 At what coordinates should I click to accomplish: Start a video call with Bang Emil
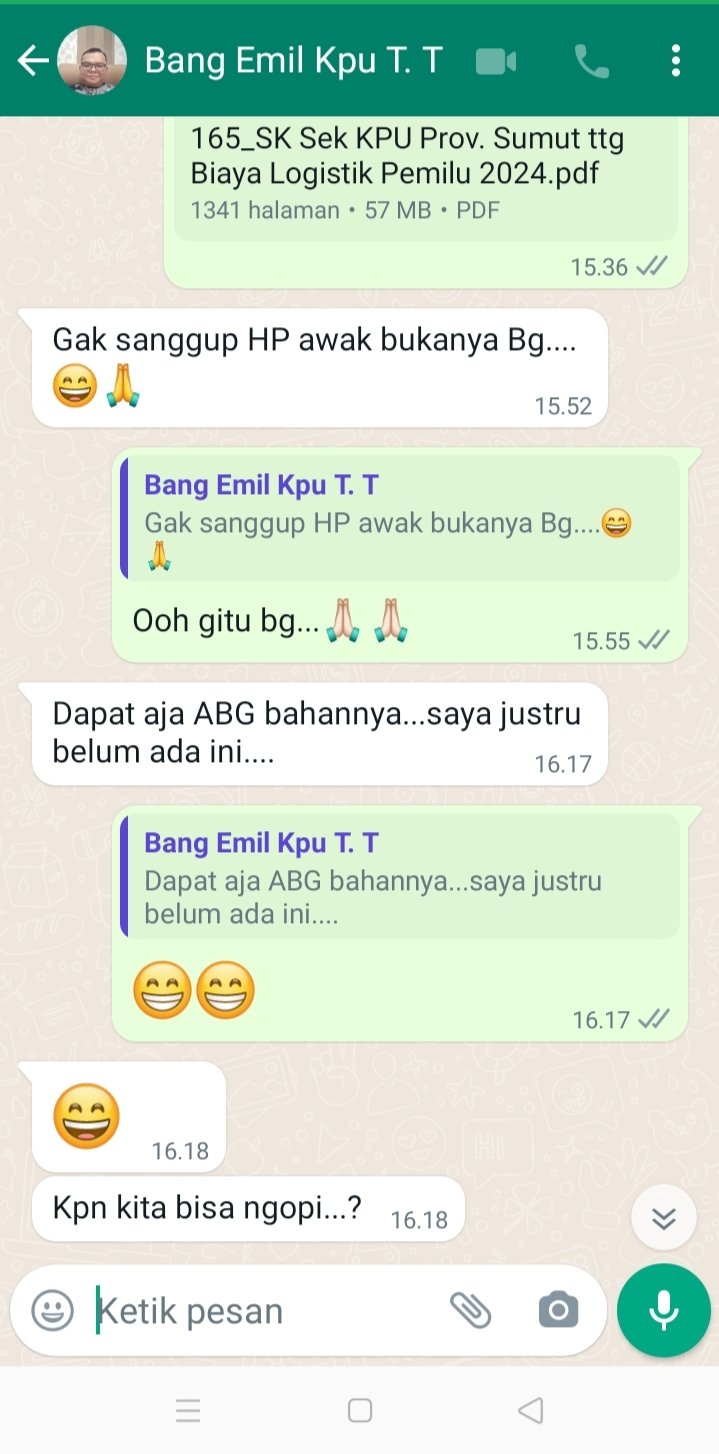point(495,62)
